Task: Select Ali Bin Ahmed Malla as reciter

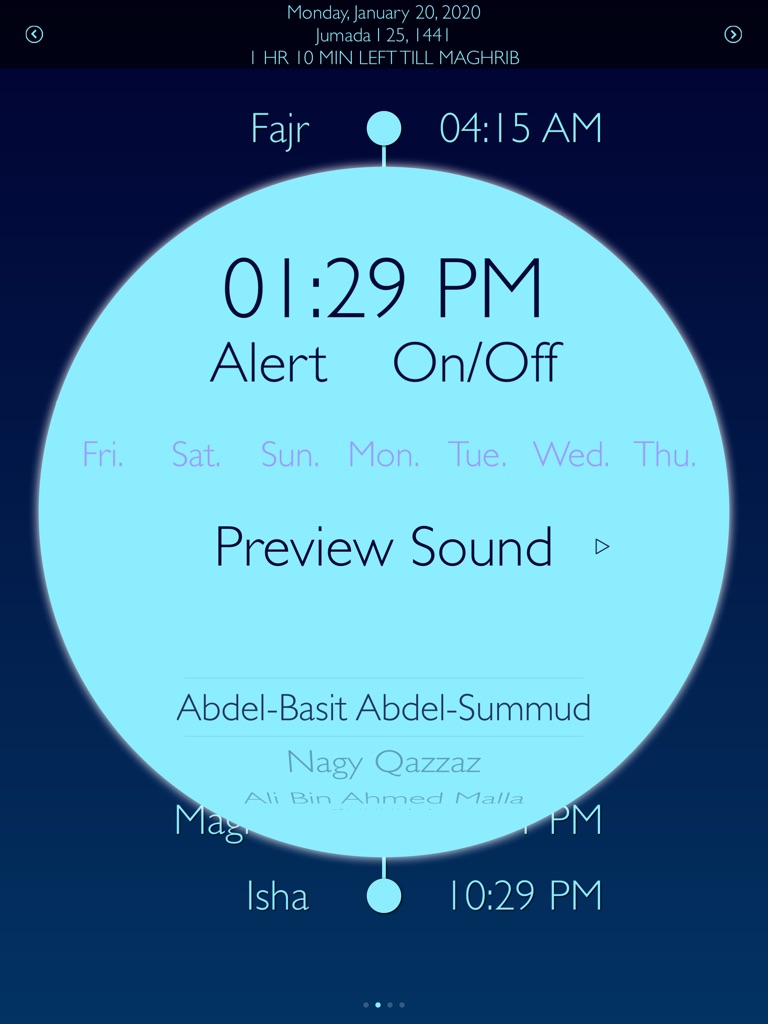Action: 384,798
